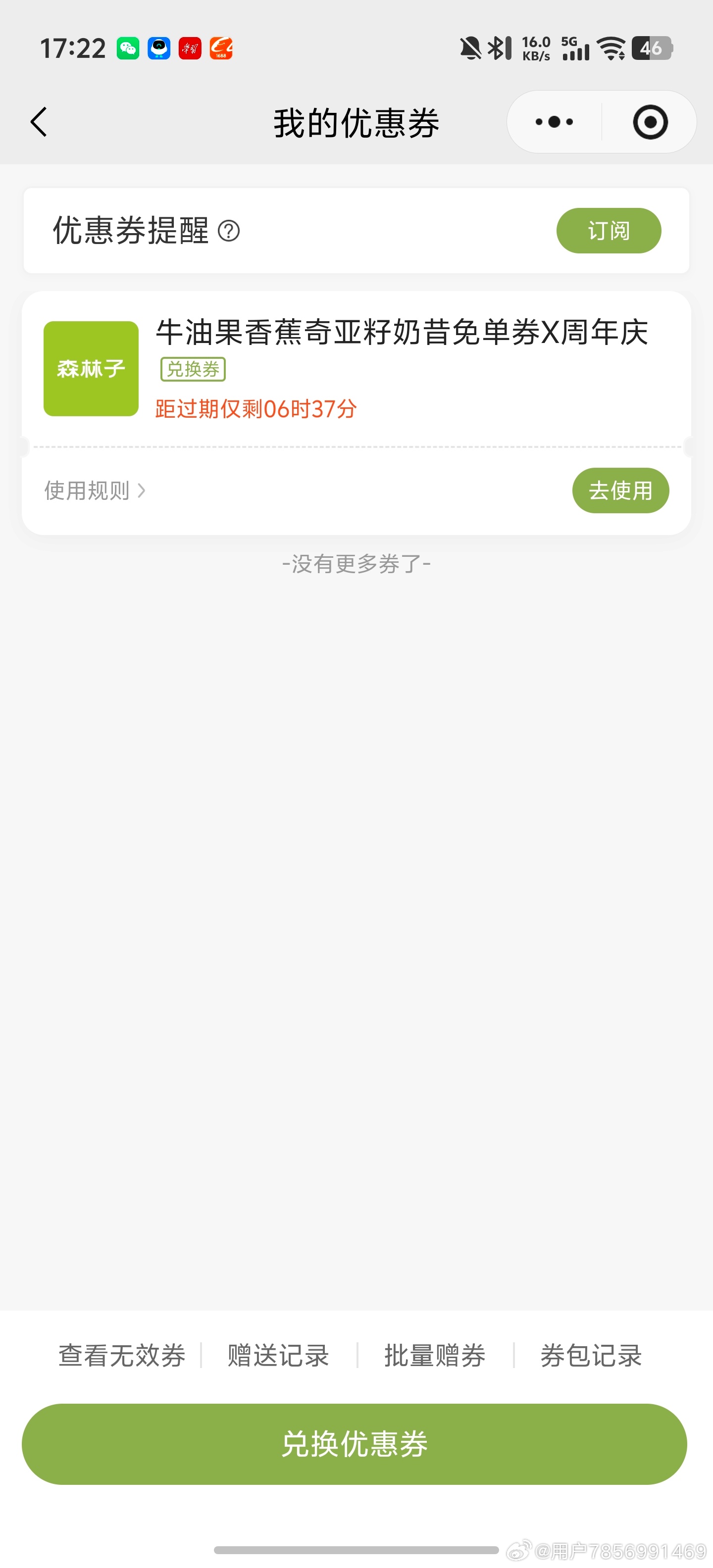
Task: Select 批量赠券 option
Action: 435,1356
